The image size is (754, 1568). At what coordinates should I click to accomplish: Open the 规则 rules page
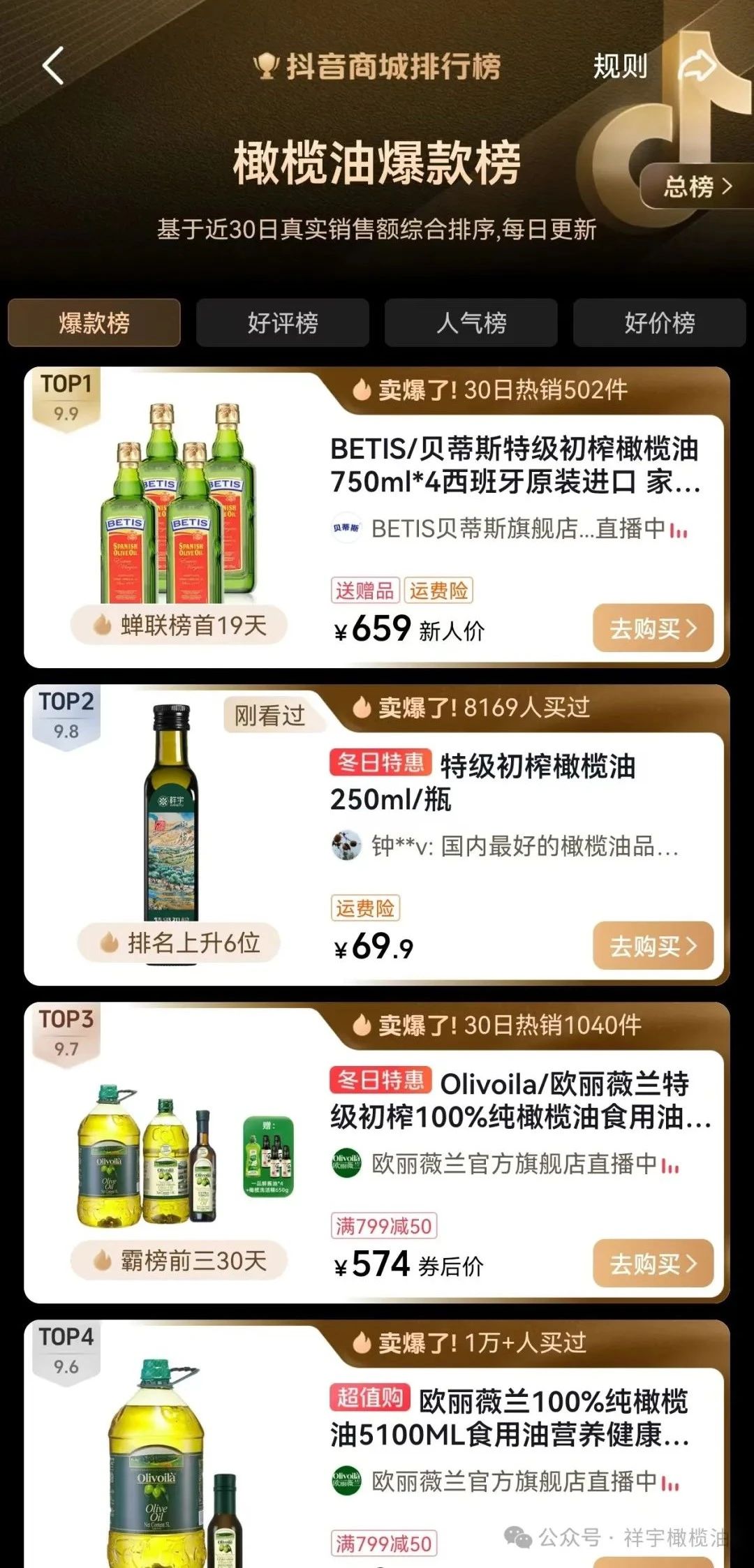point(620,67)
